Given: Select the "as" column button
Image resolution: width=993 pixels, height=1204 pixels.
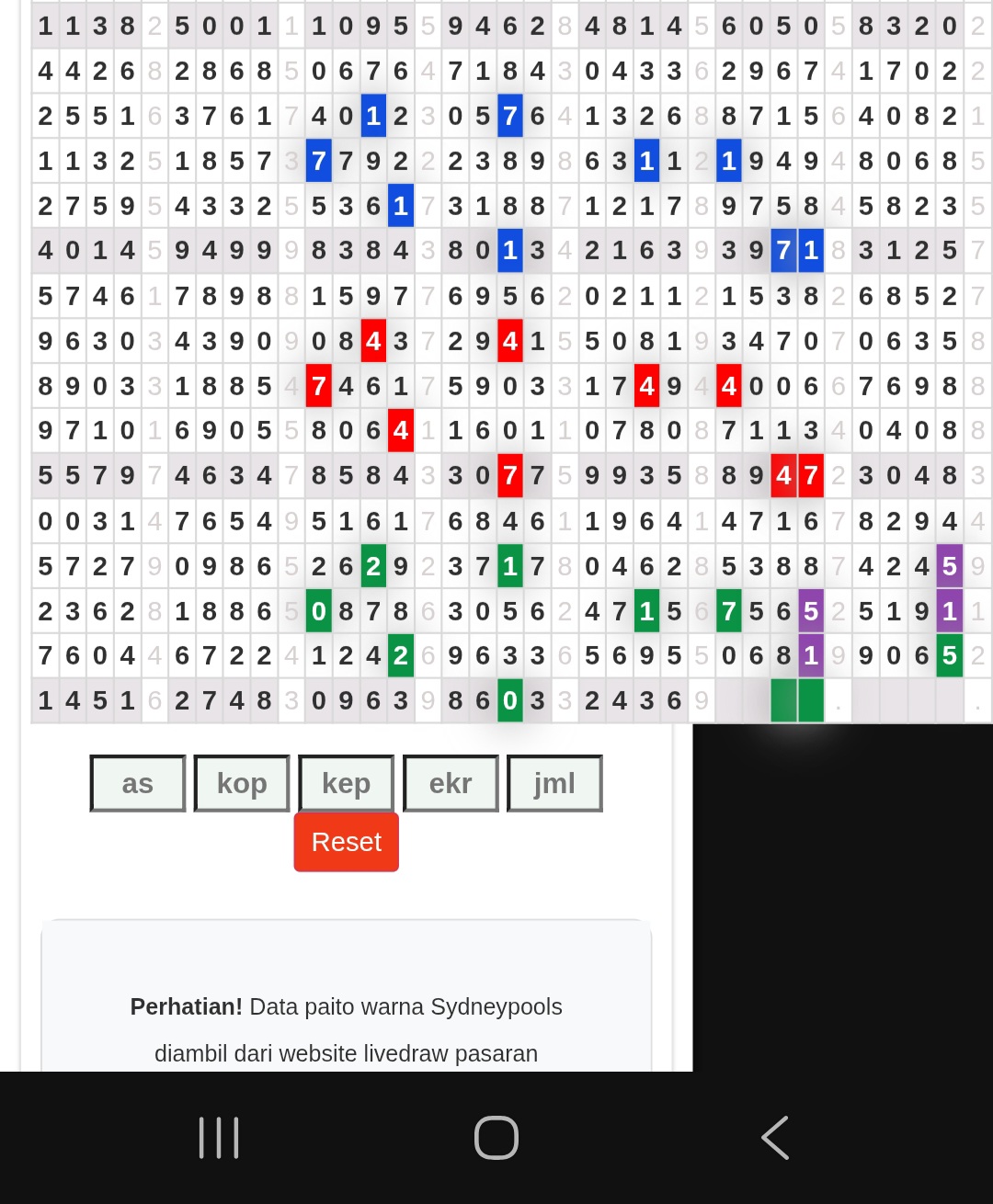Looking at the screenshot, I should point(138,783).
